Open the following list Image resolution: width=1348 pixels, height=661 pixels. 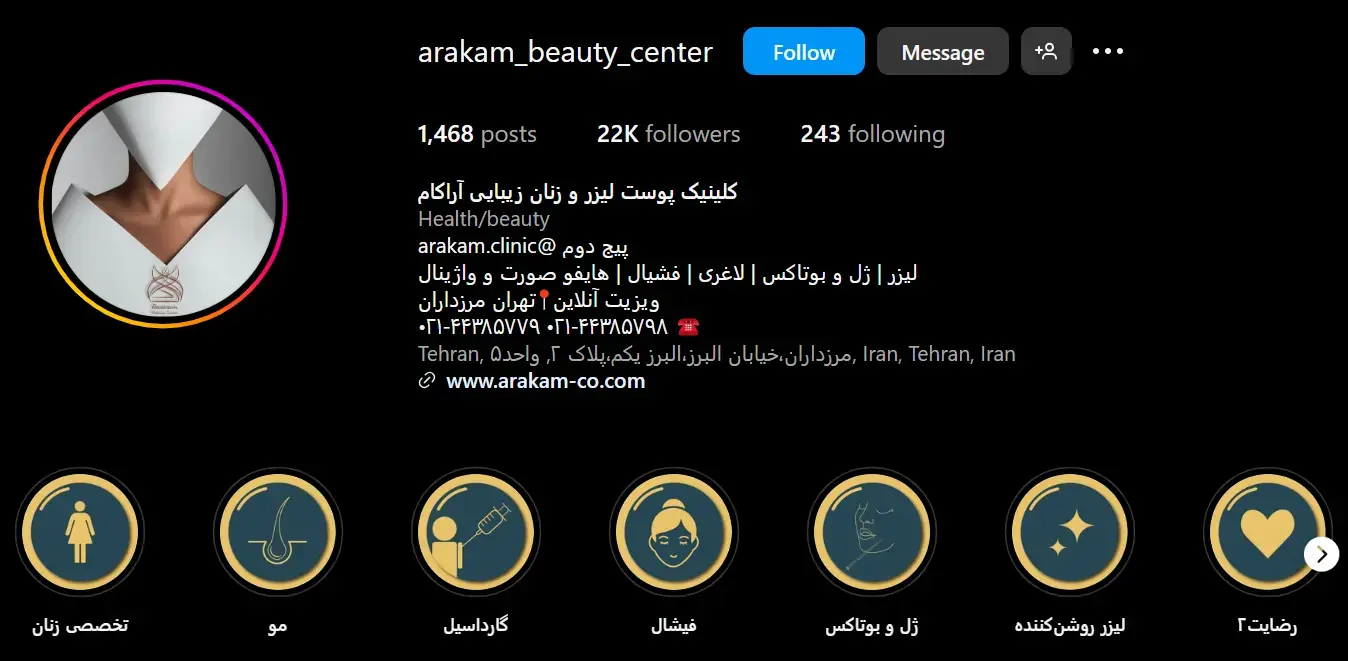coord(872,134)
